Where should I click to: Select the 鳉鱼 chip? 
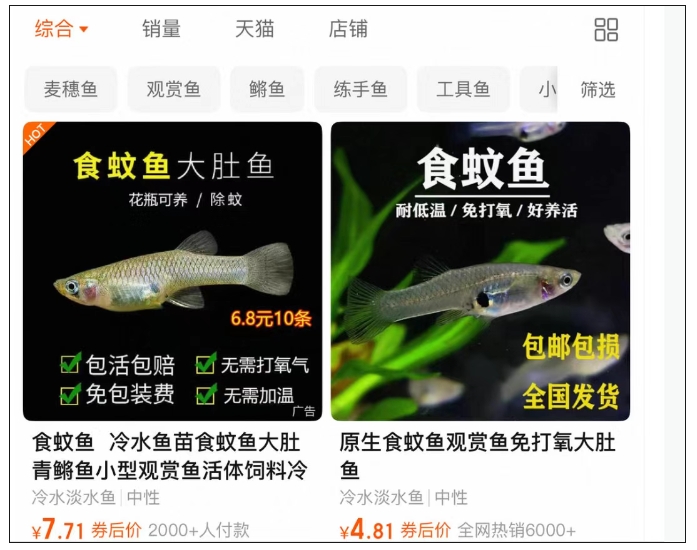267,89
